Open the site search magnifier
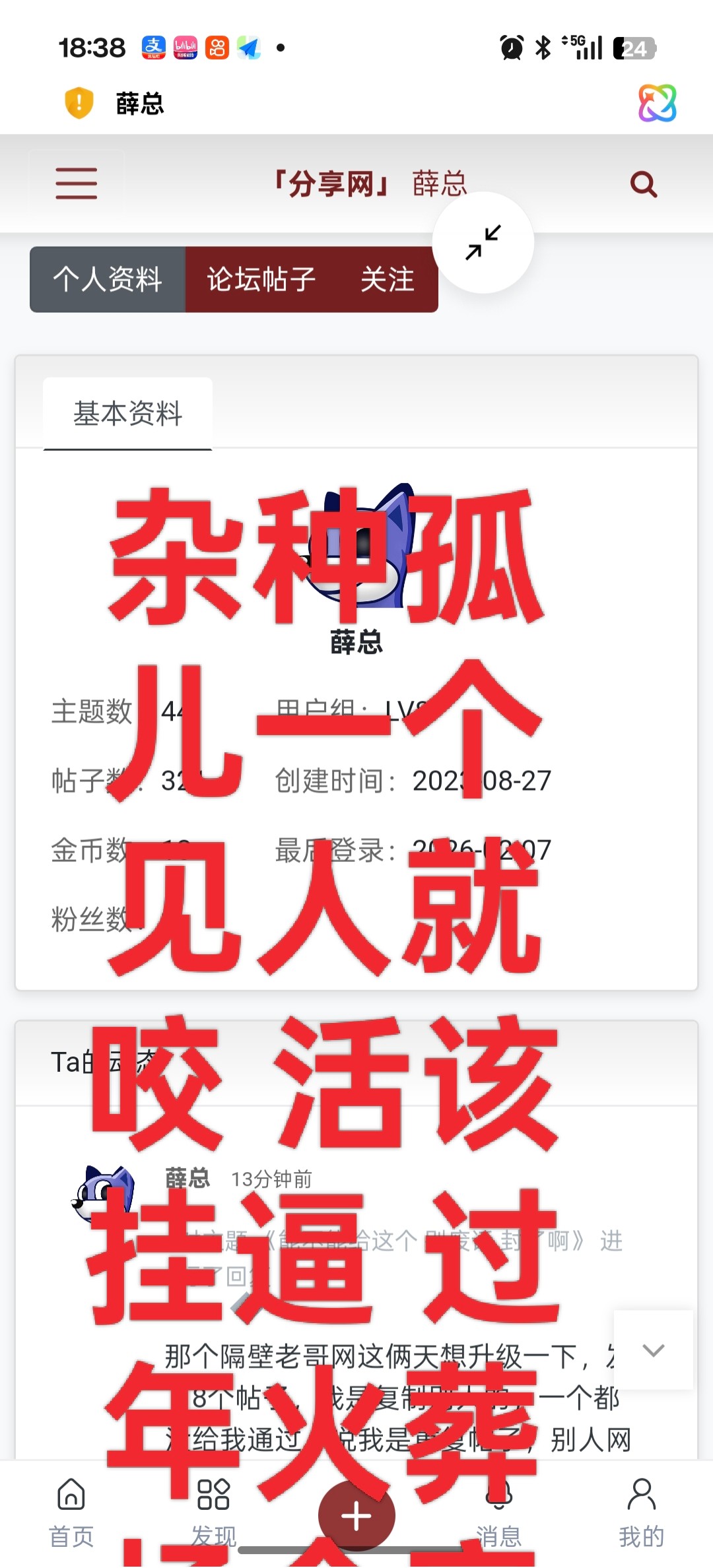Image resolution: width=713 pixels, height=1568 pixels. tap(644, 184)
